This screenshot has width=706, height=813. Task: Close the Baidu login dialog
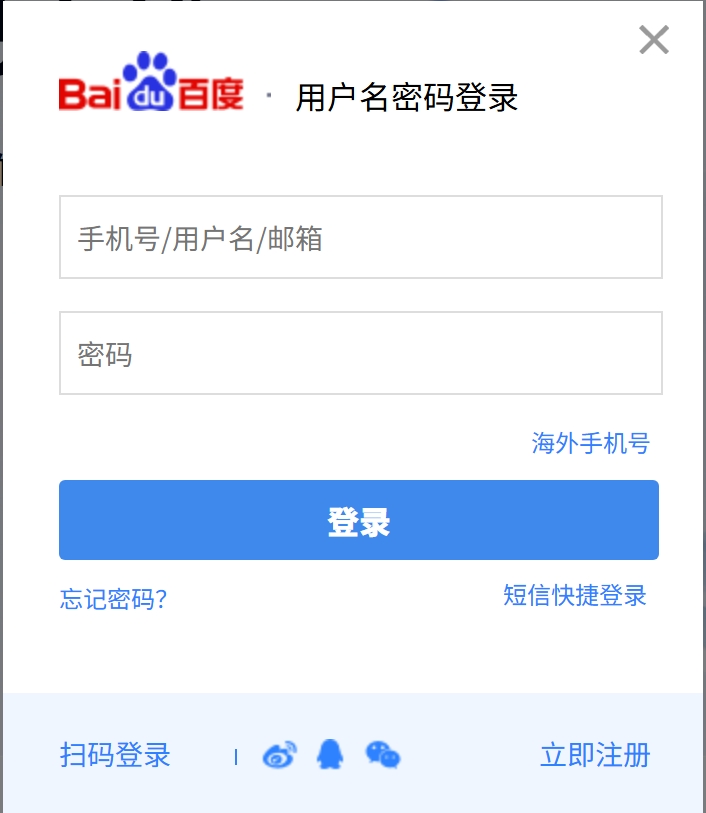[x=654, y=40]
